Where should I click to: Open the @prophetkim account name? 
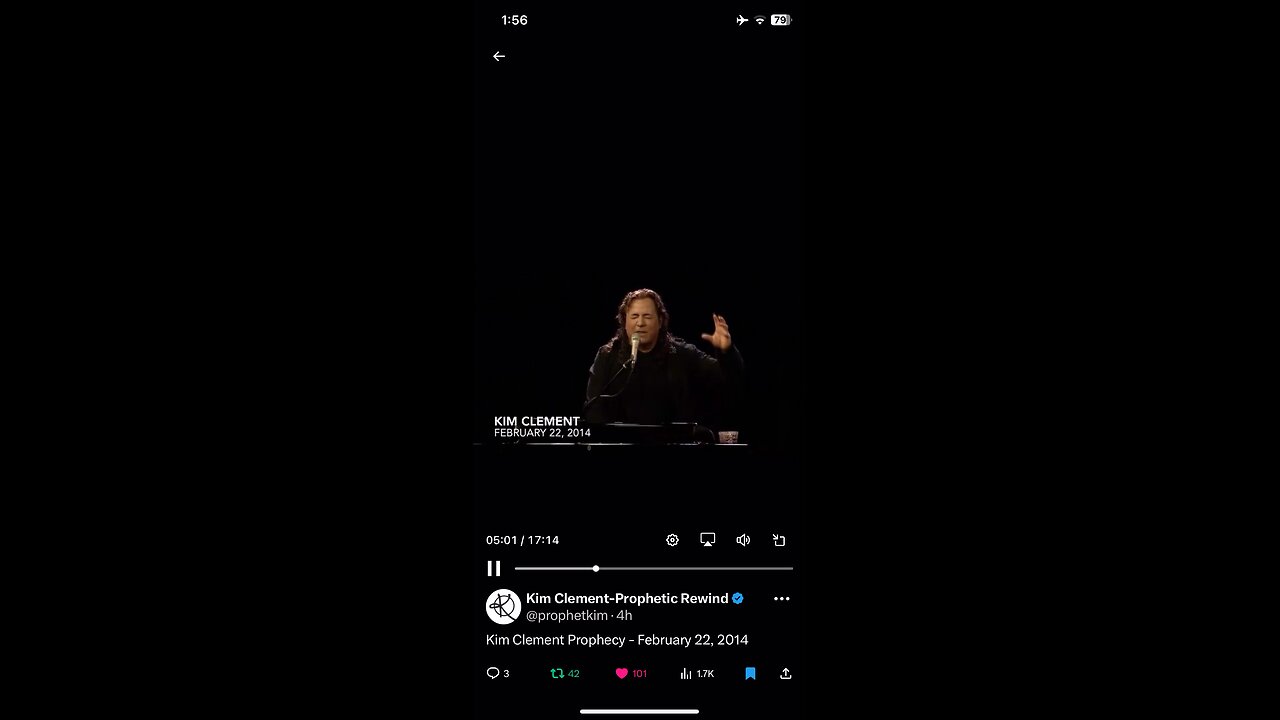(568, 616)
